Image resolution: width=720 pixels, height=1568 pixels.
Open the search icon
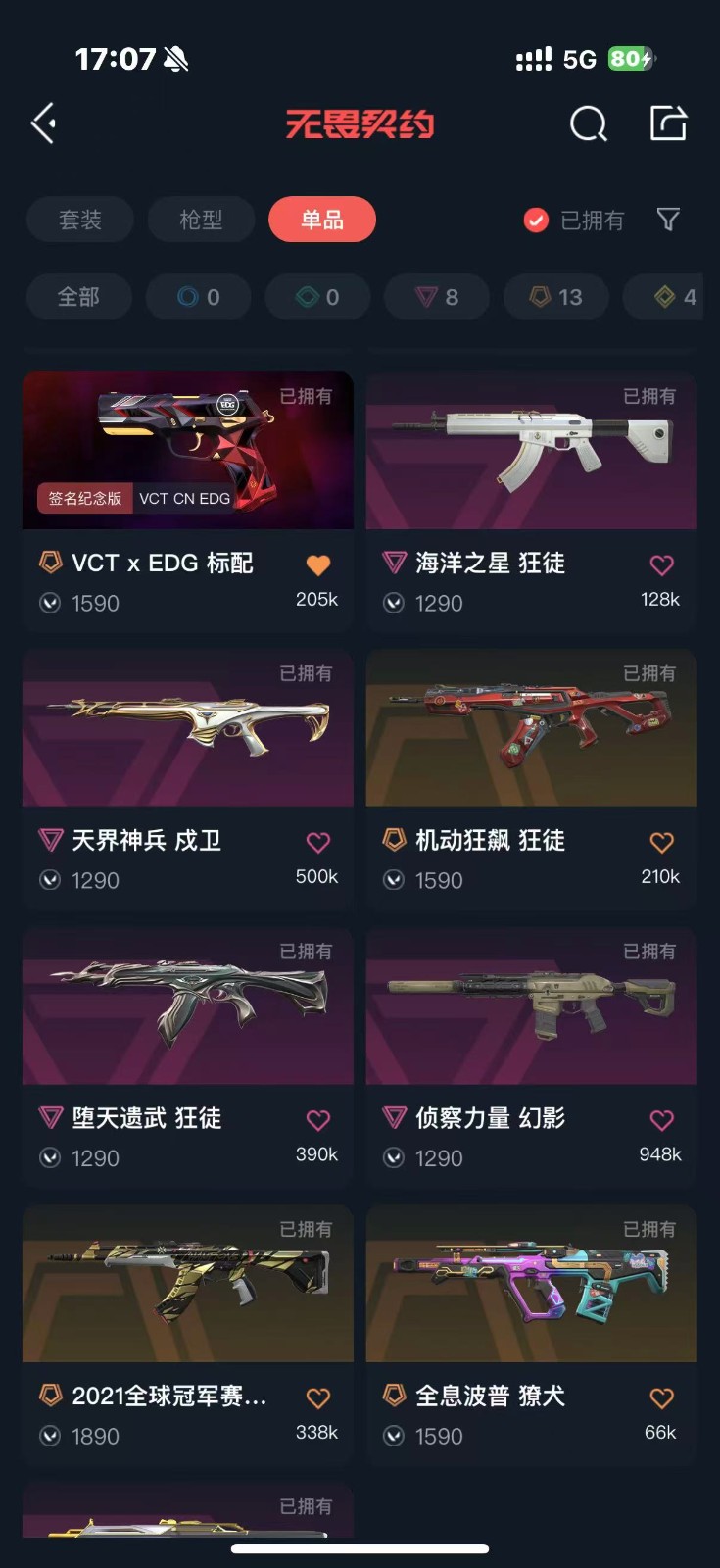point(588,124)
